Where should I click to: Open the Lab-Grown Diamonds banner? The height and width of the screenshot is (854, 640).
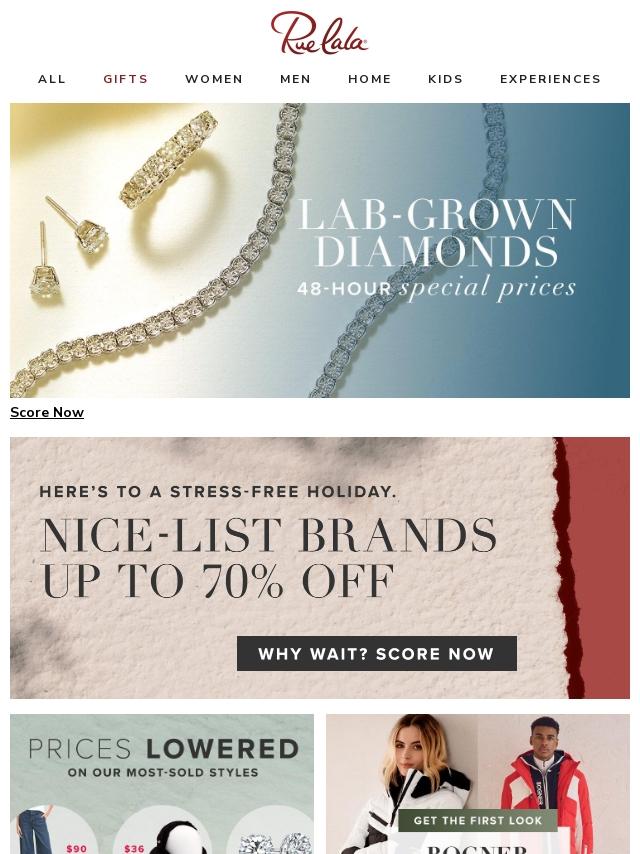(320, 250)
